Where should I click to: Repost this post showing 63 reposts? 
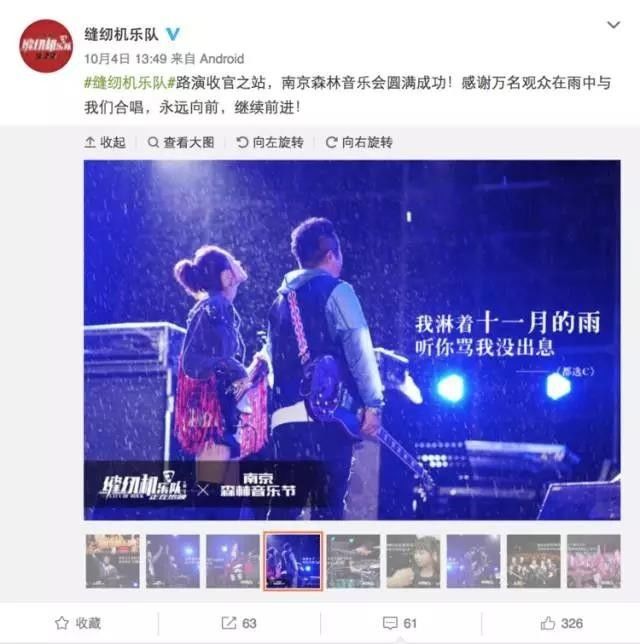(x=238, y=623)
